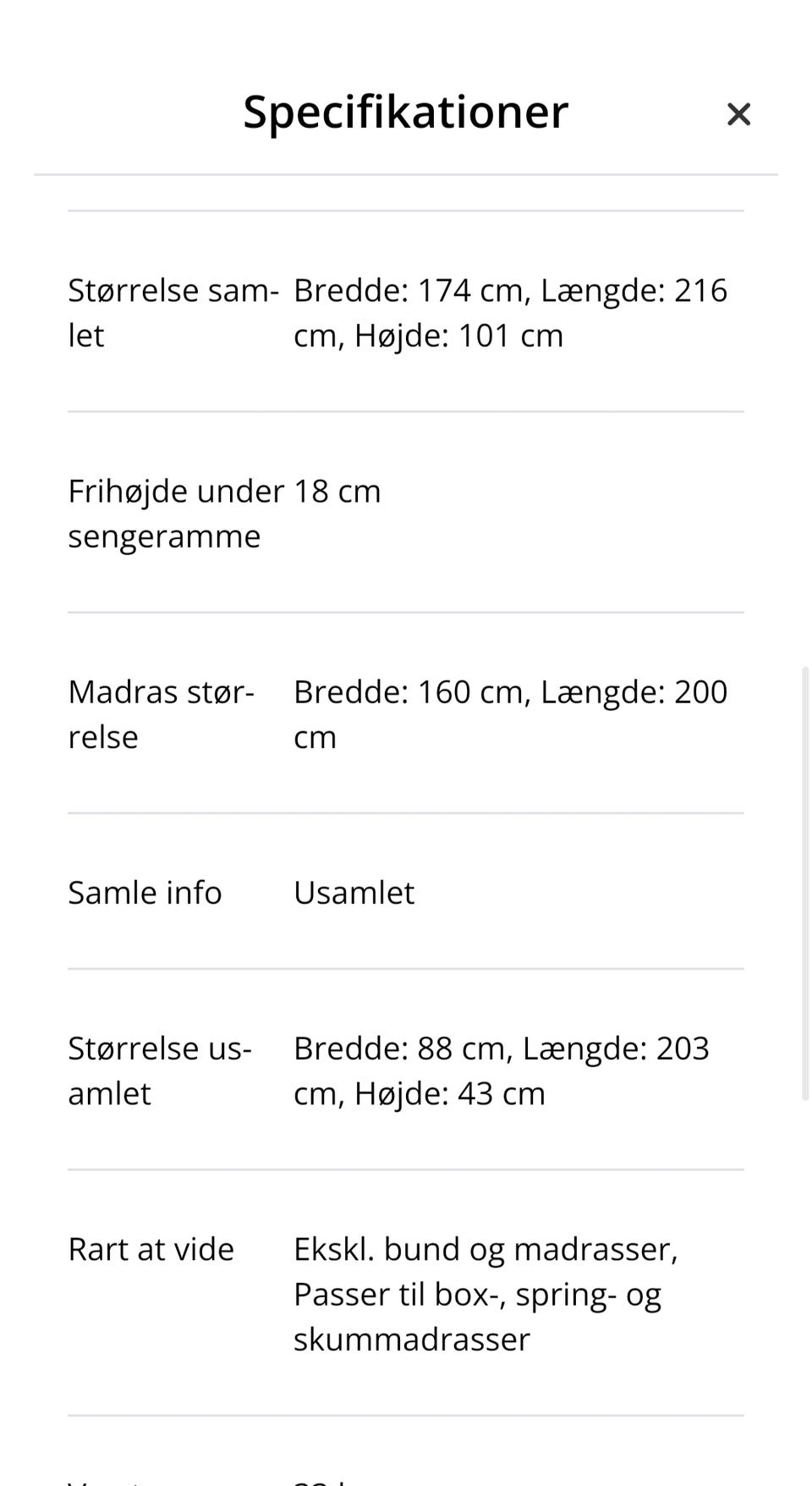Click the 'Længde: 203 cm' value

point(617,1048)
